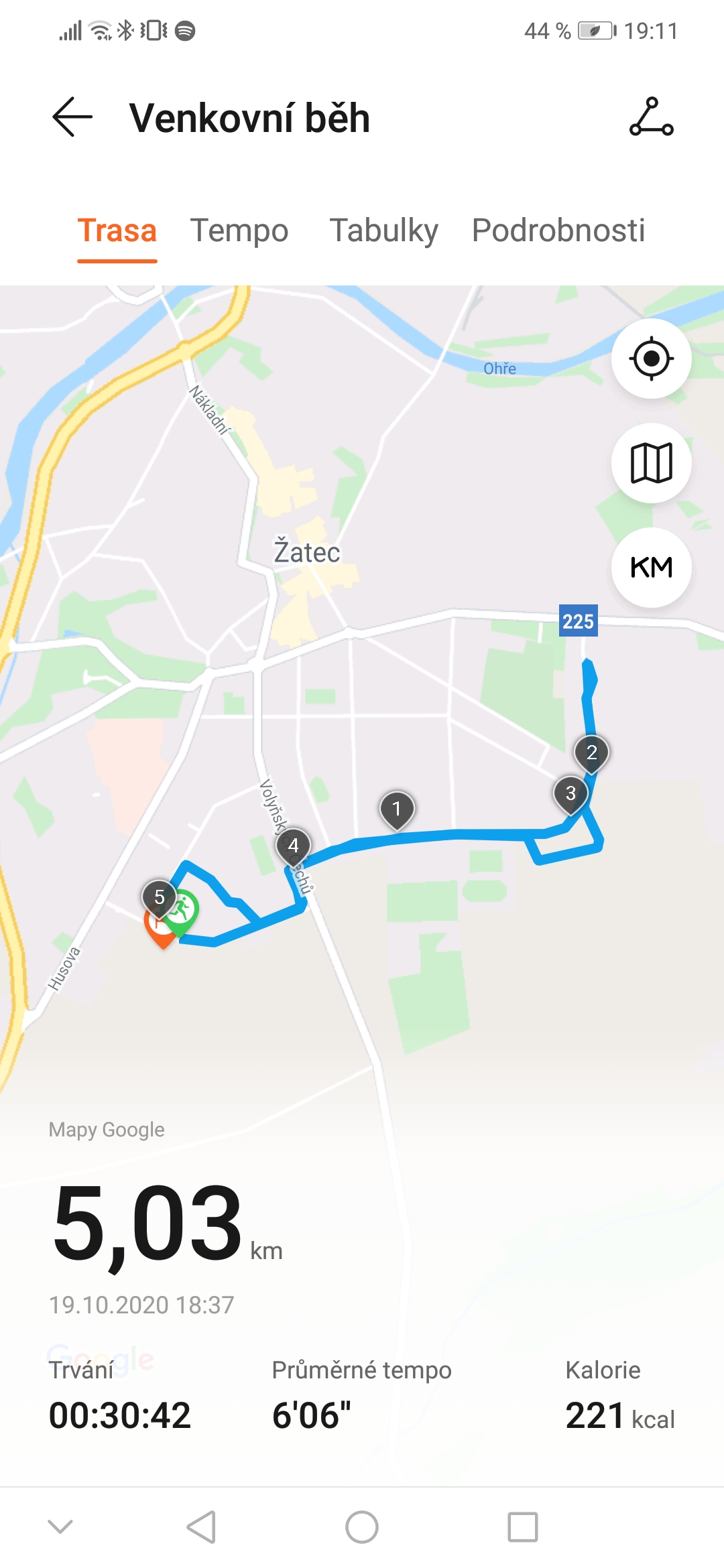Switch to the Tempo tab
The image size is (724, 1568).
pyautogui.click(x=239, y=231)
